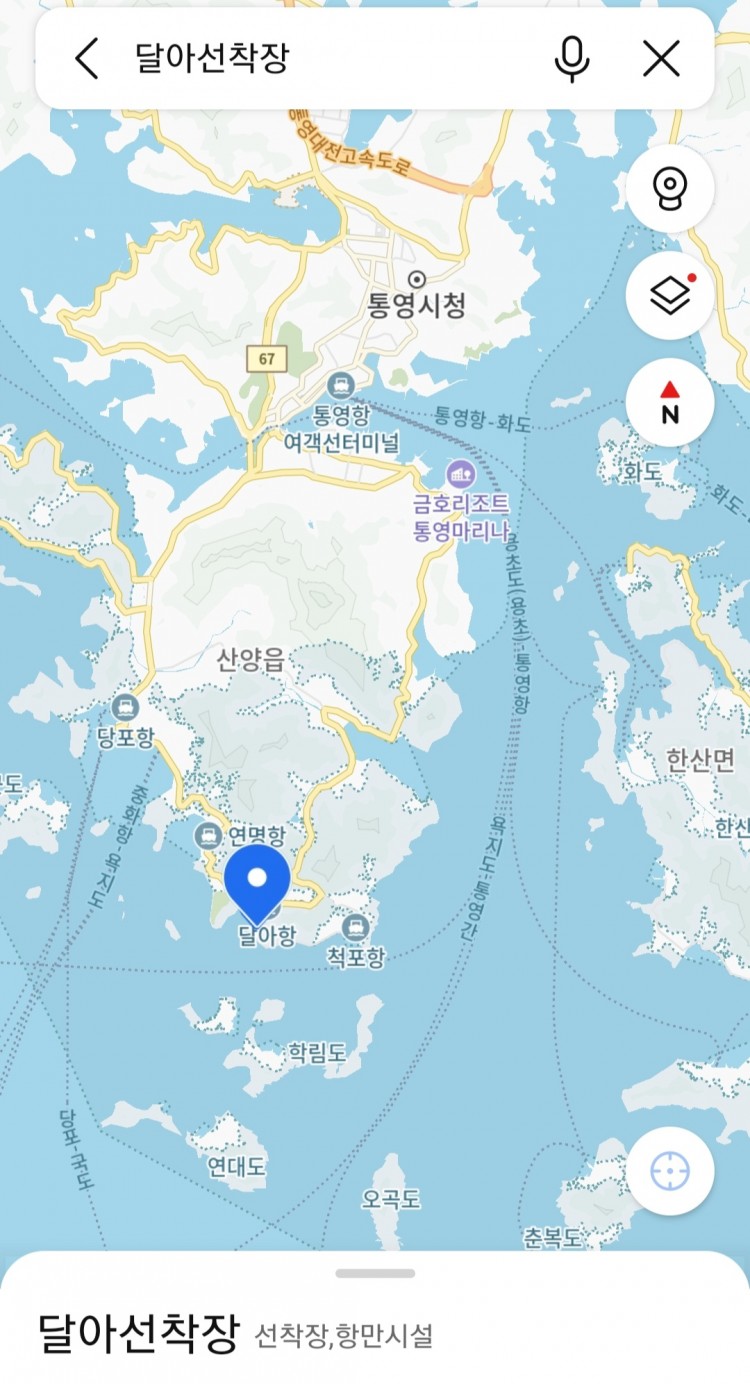750x1384 pixels.
Task: Open the CCTV/street view button
Action: tap(669, 188)
